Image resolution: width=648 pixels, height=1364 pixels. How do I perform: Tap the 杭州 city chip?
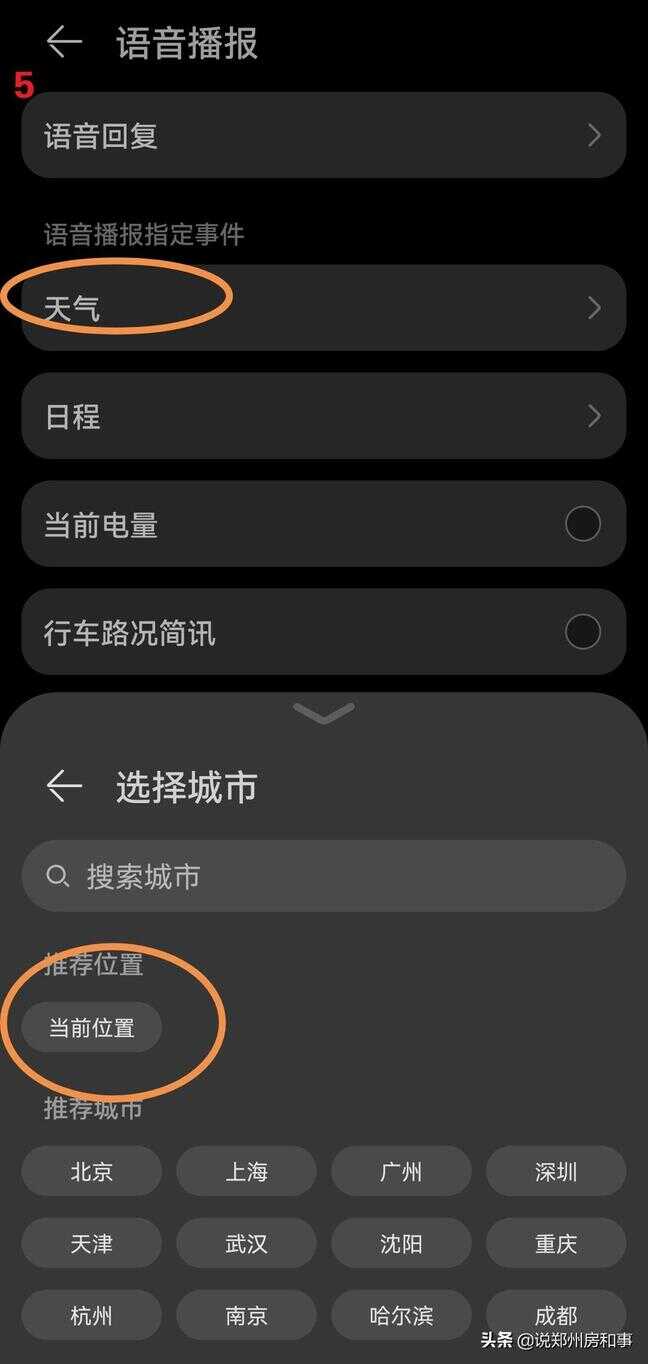(92, 1315)
